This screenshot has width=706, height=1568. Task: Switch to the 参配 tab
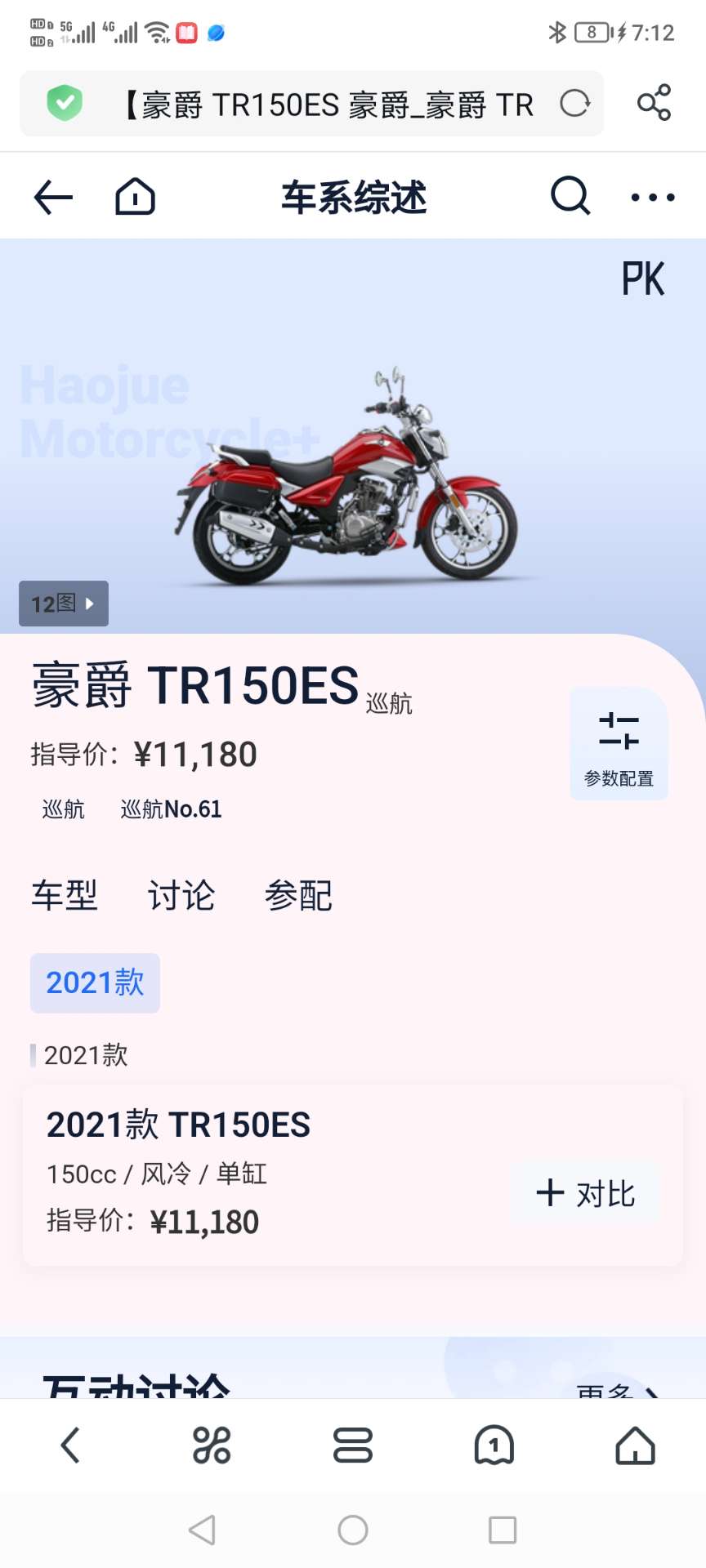coord(298,896)
